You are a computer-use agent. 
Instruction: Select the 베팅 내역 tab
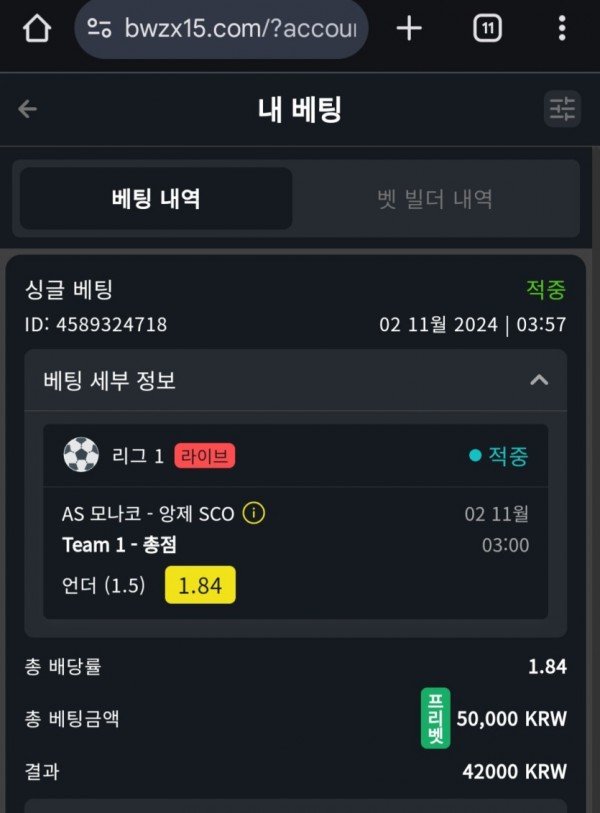pos(156,198)
